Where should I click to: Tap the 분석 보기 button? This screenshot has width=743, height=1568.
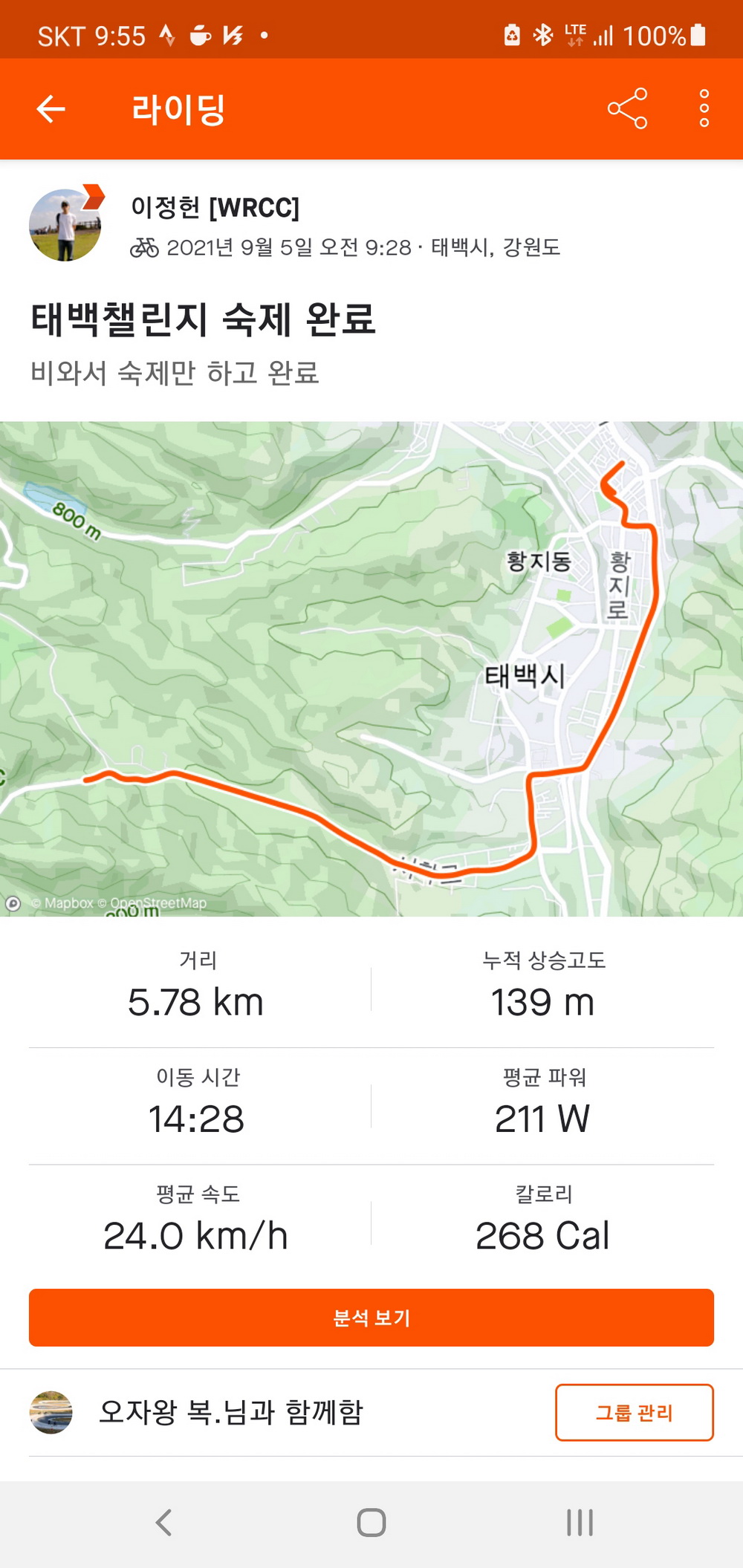click(371, 1318)
